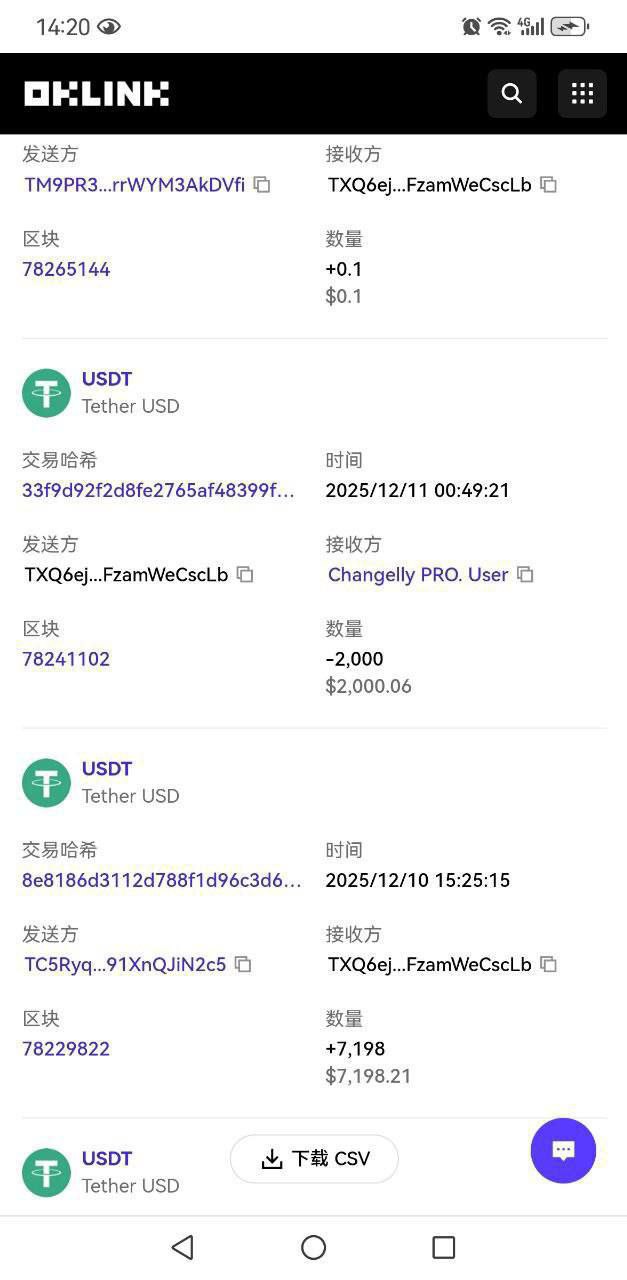627x1280 pixels.
Task: Open the OKLINK home logo
Action: (96, 94)
